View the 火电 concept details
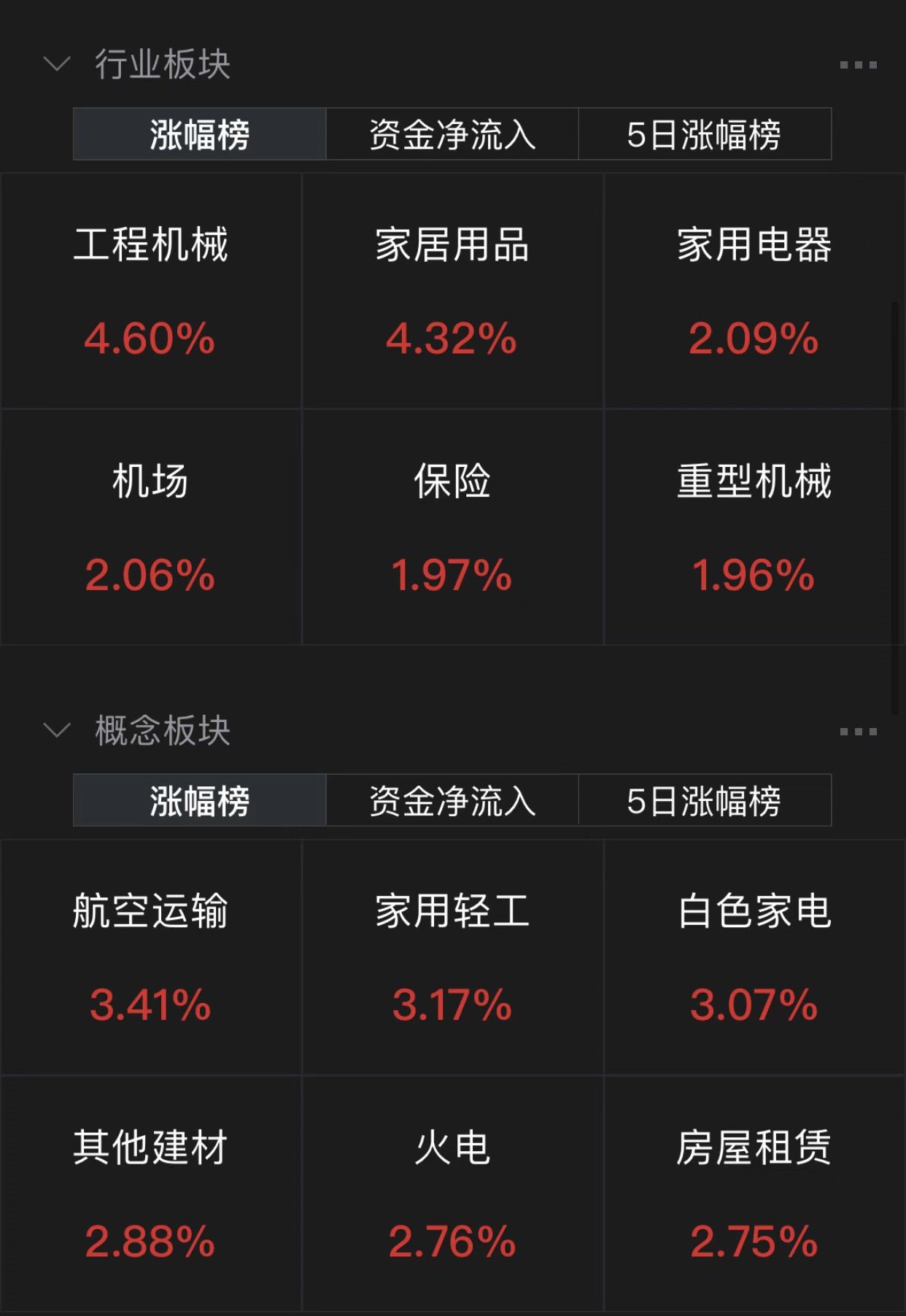Viewport: 906px width, 1316px height. click(452, 1193)
